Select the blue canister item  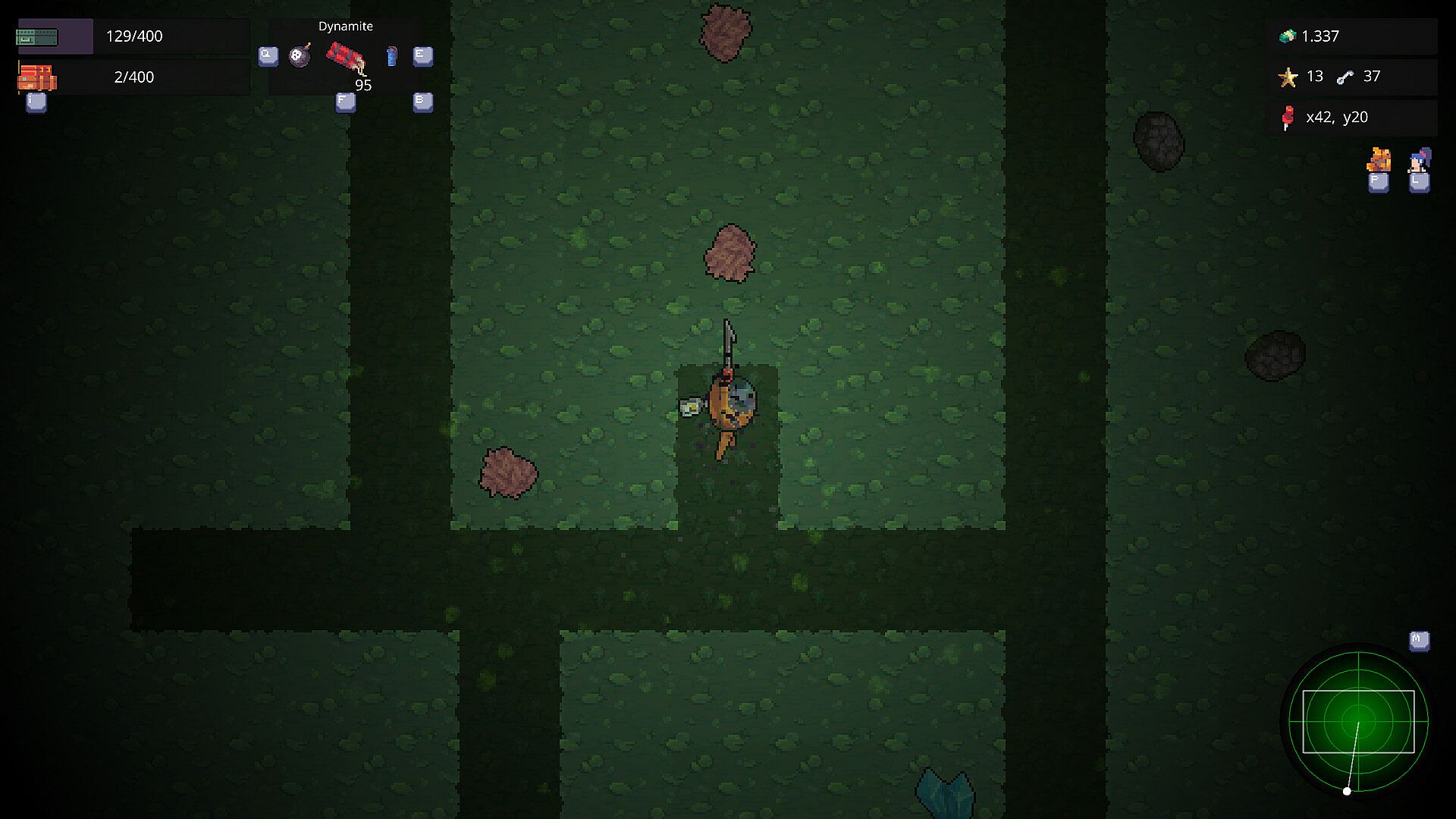coord(391,56)
